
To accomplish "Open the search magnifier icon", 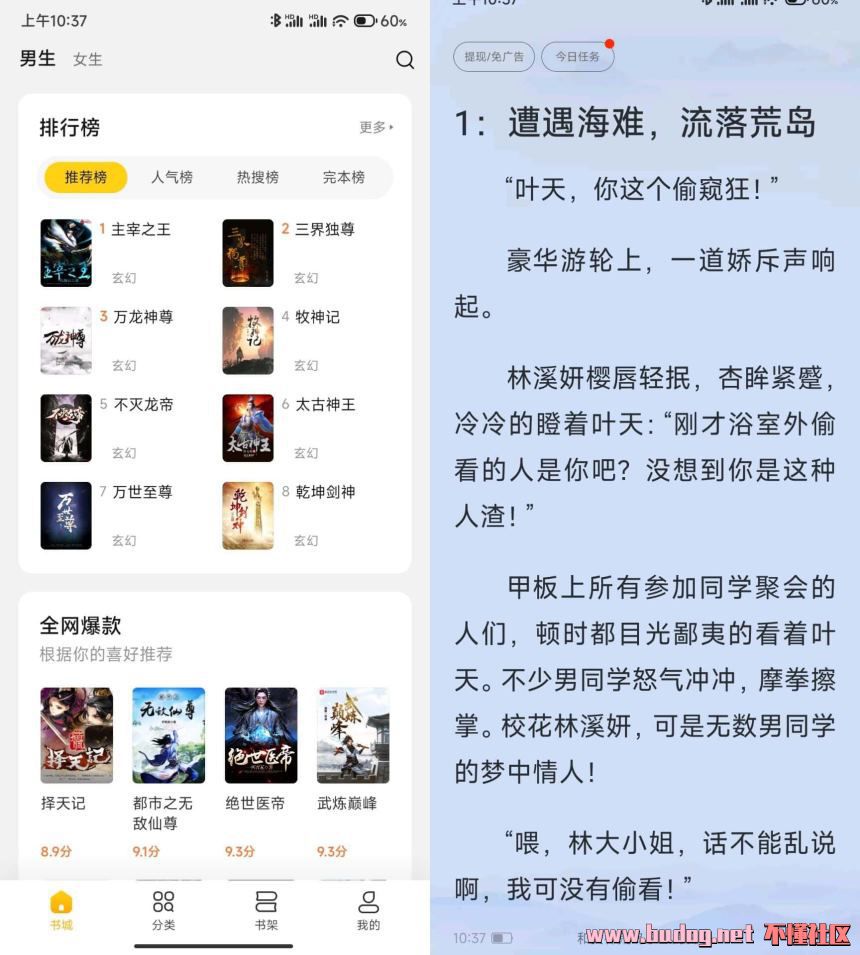I will (x=404, y=60).
